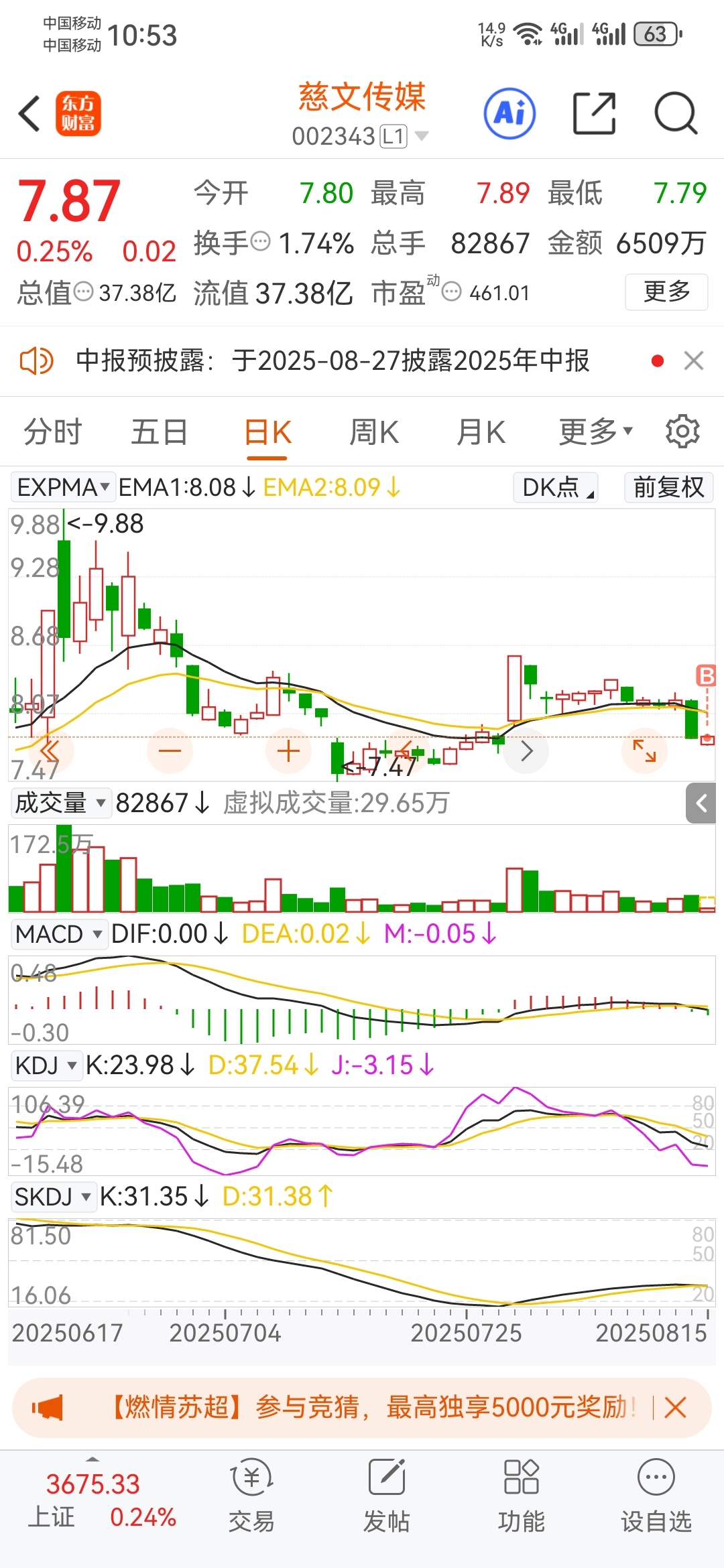
Task: Expand the 更多 chart period dropdown
Action: pos(595,432)
